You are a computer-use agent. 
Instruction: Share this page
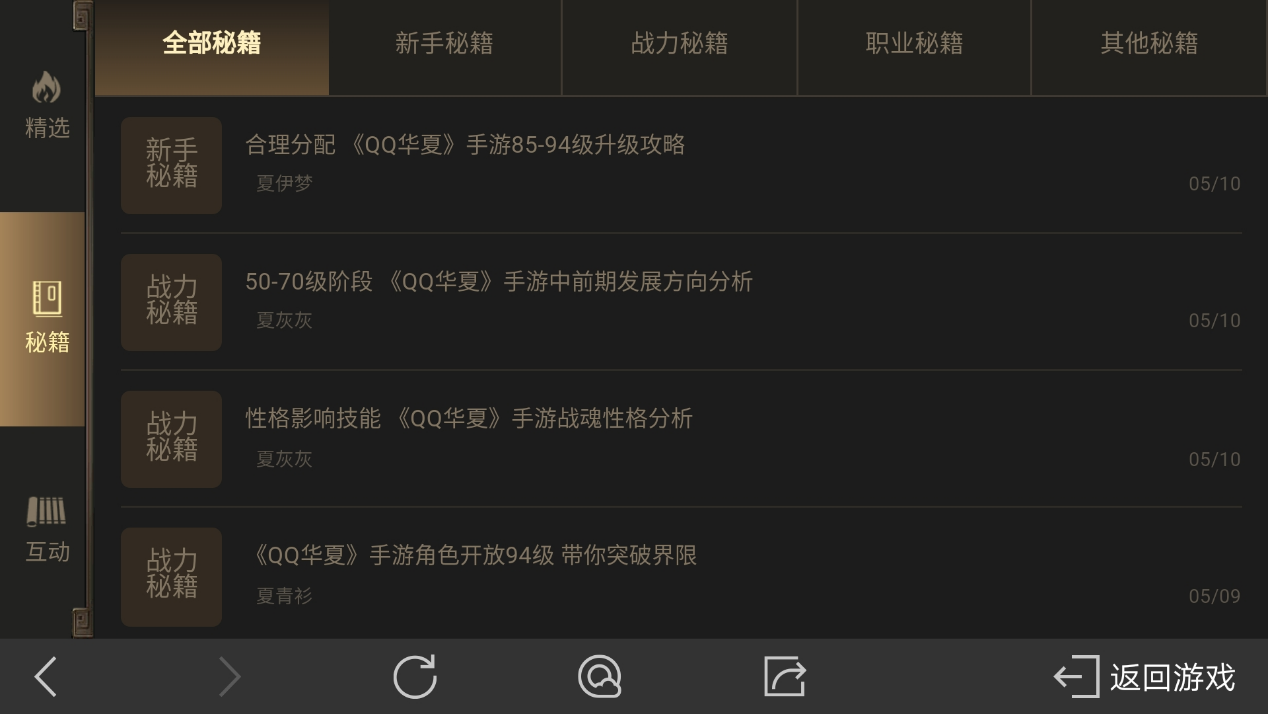coord(785,677)
